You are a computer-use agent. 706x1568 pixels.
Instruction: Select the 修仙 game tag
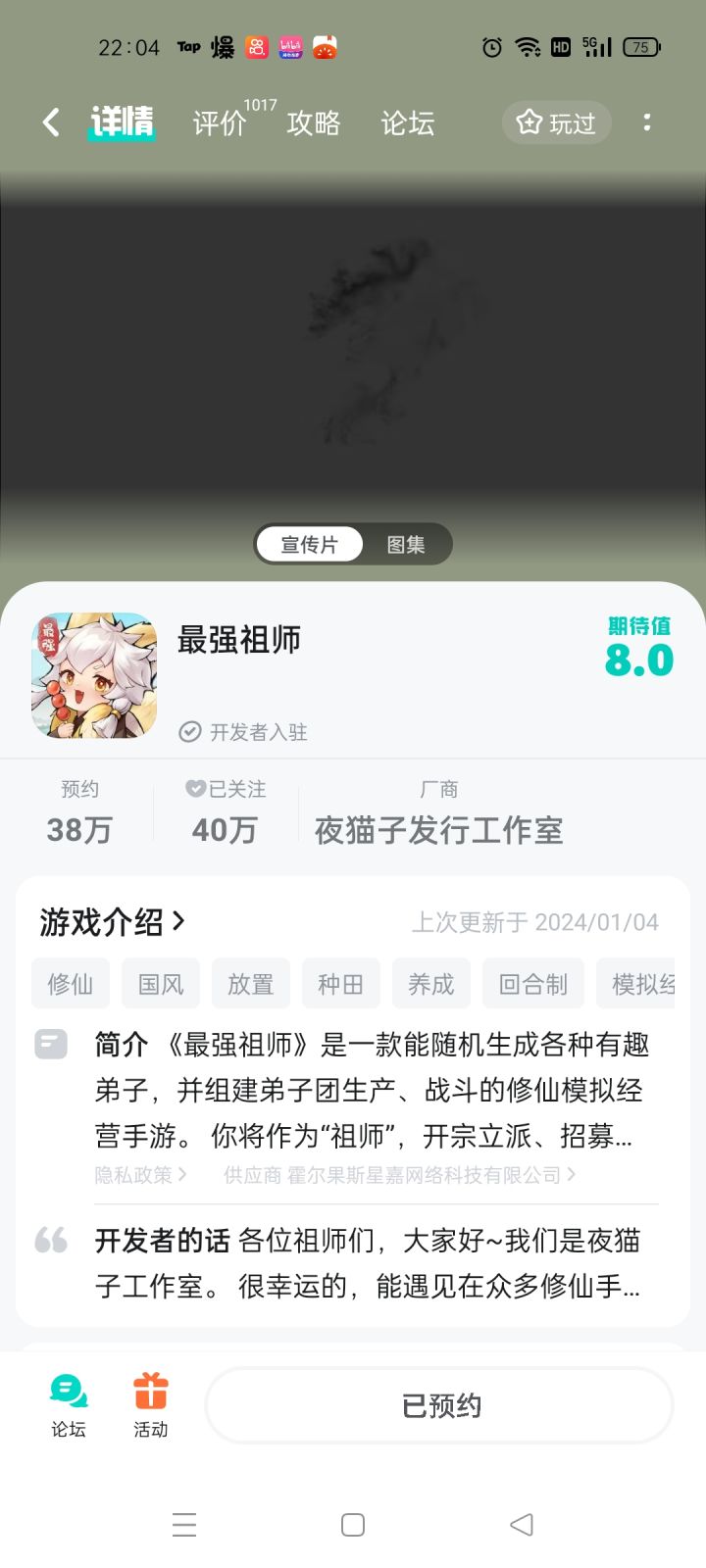70,983
